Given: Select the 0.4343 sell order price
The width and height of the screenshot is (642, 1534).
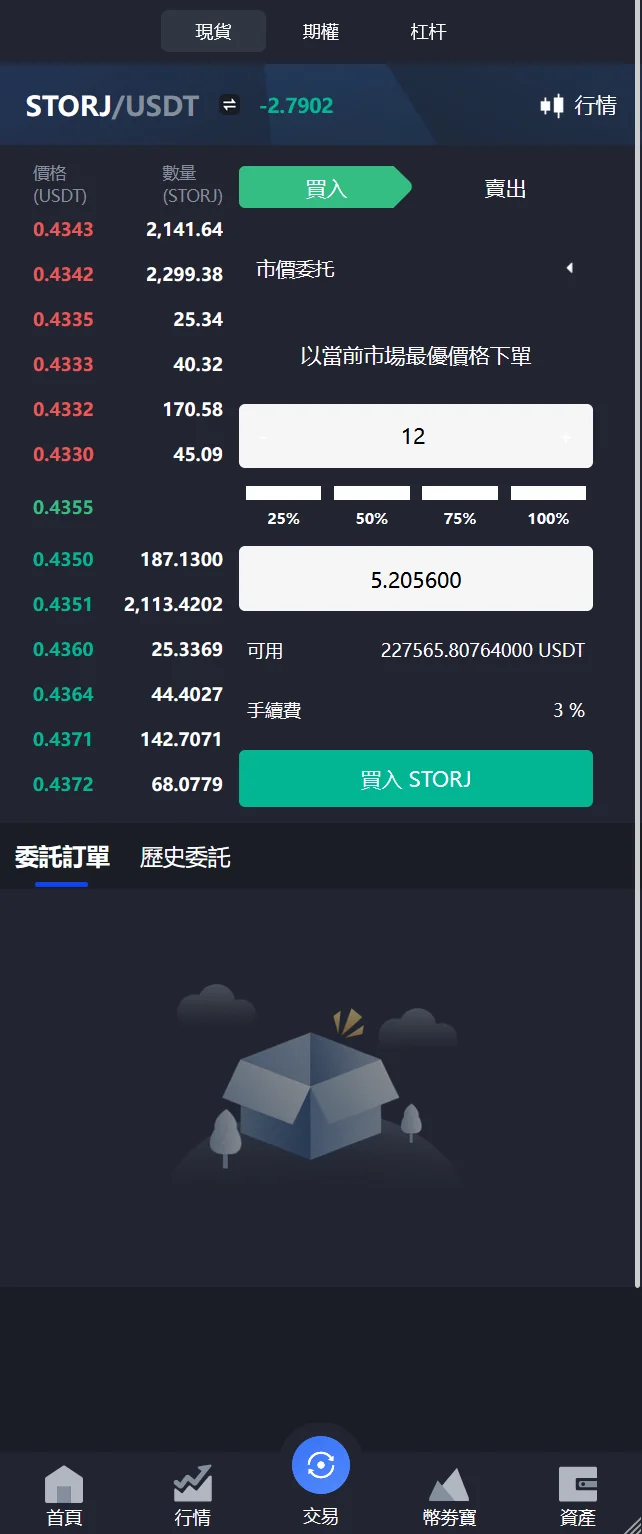Looking at the screenshot, I should click(x=63, y=229).
